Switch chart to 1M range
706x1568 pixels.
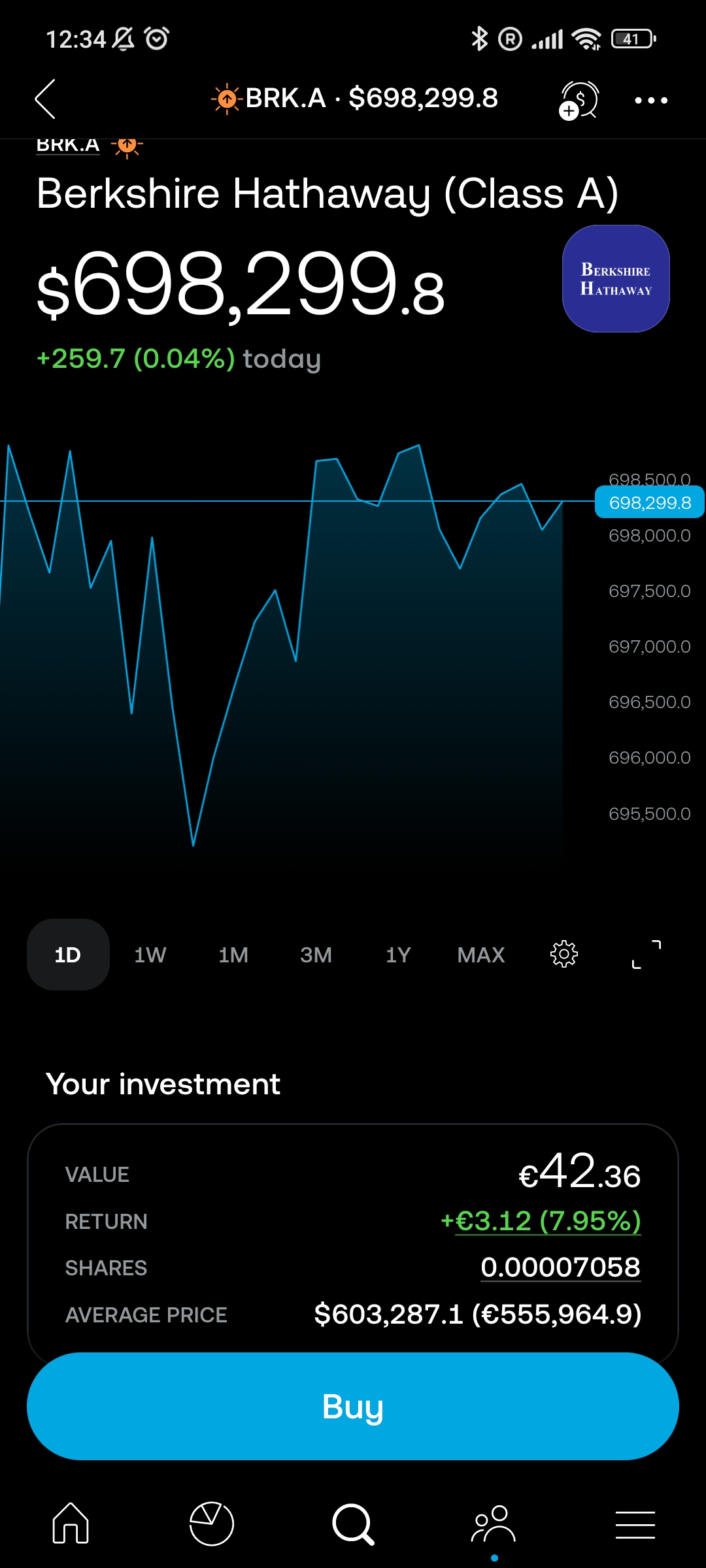coord(233,955)
